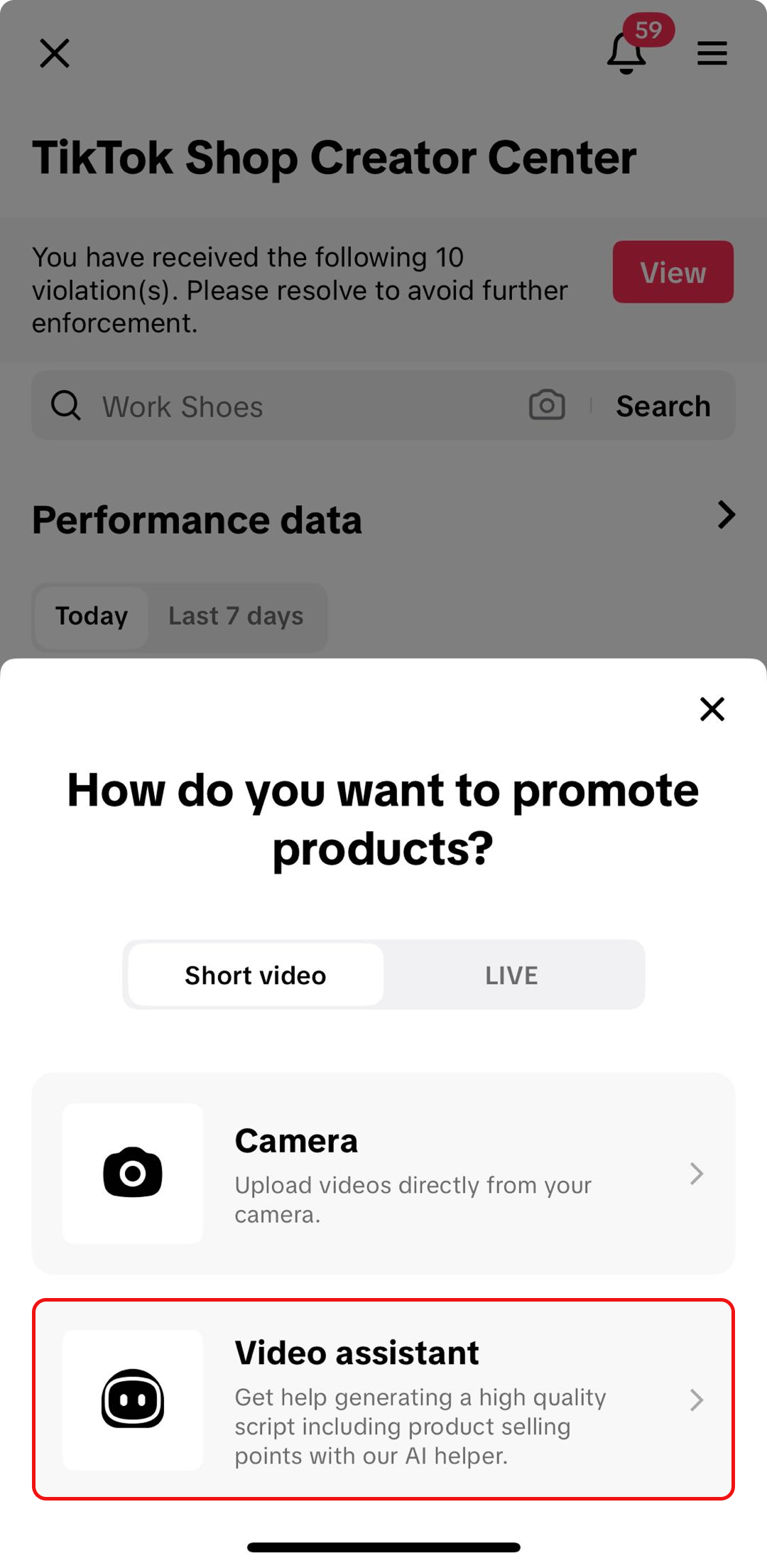Open the notifications bell
Image resolution: width=767 pixels, height=1568 pixels.
coord(627,53)
